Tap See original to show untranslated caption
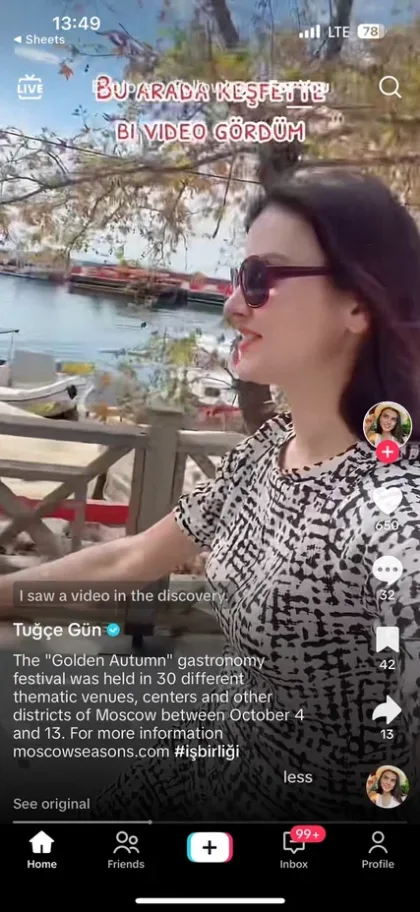 52,804
